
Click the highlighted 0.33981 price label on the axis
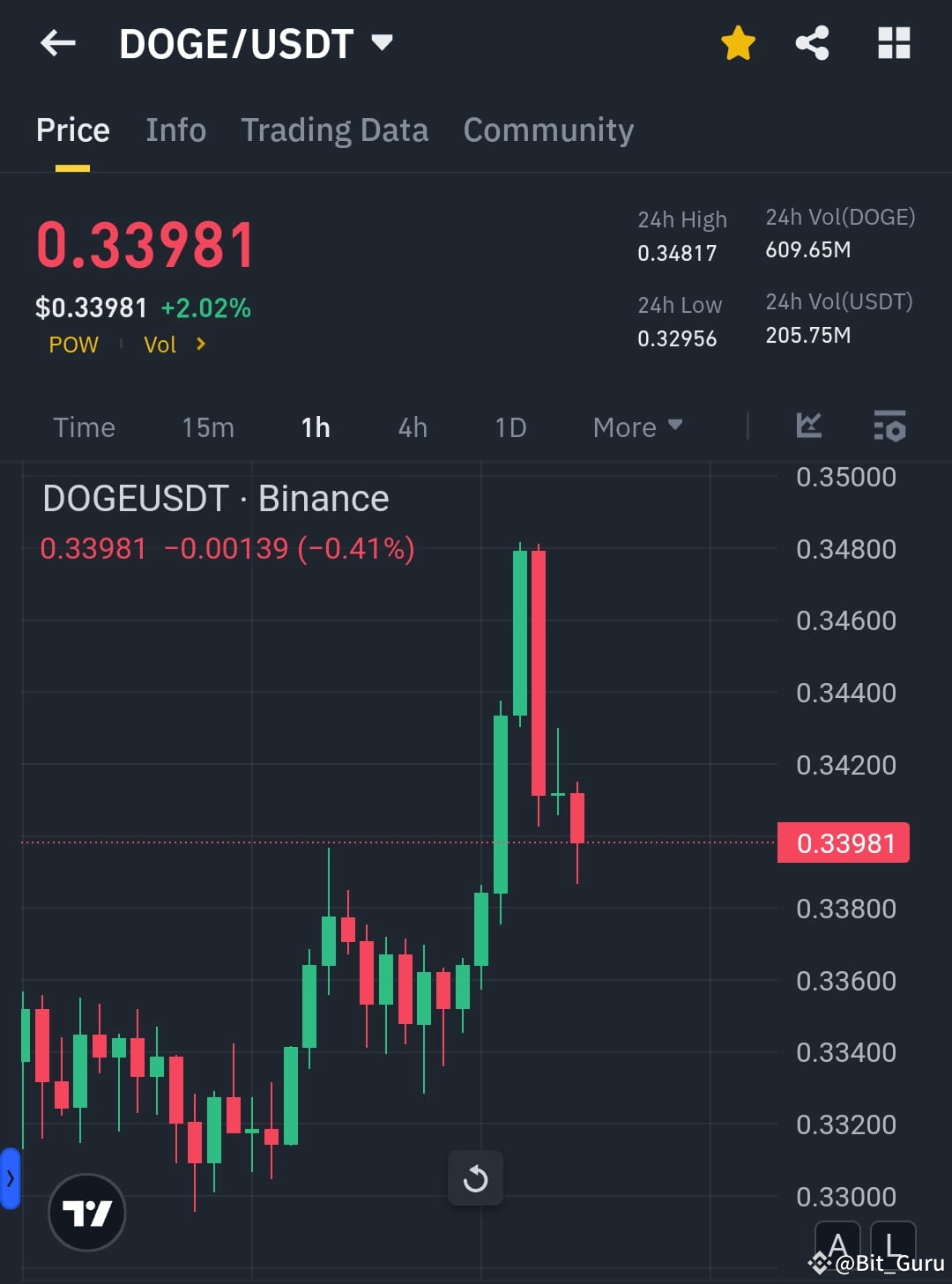[843, 842]
